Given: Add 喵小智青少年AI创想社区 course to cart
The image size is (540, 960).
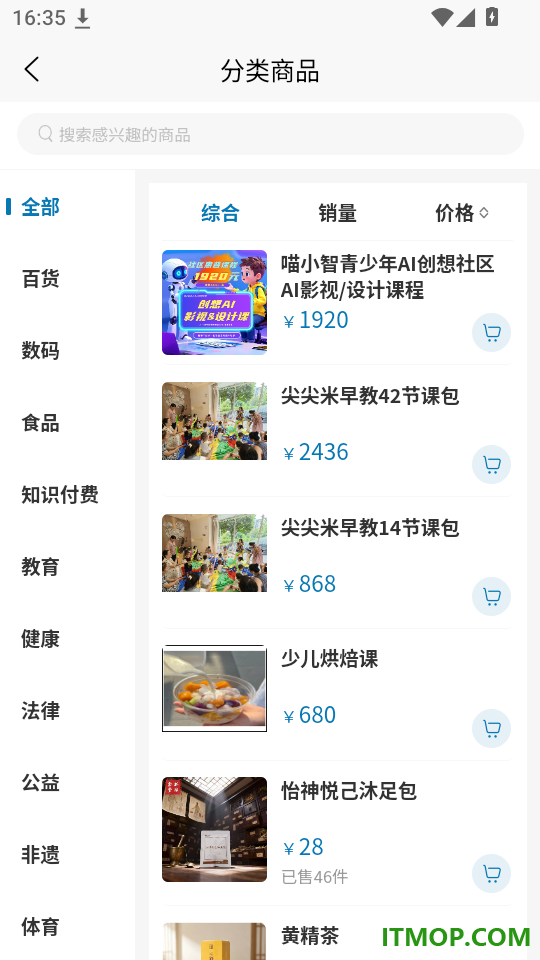Looking at the screenshot, I should 491,332.
